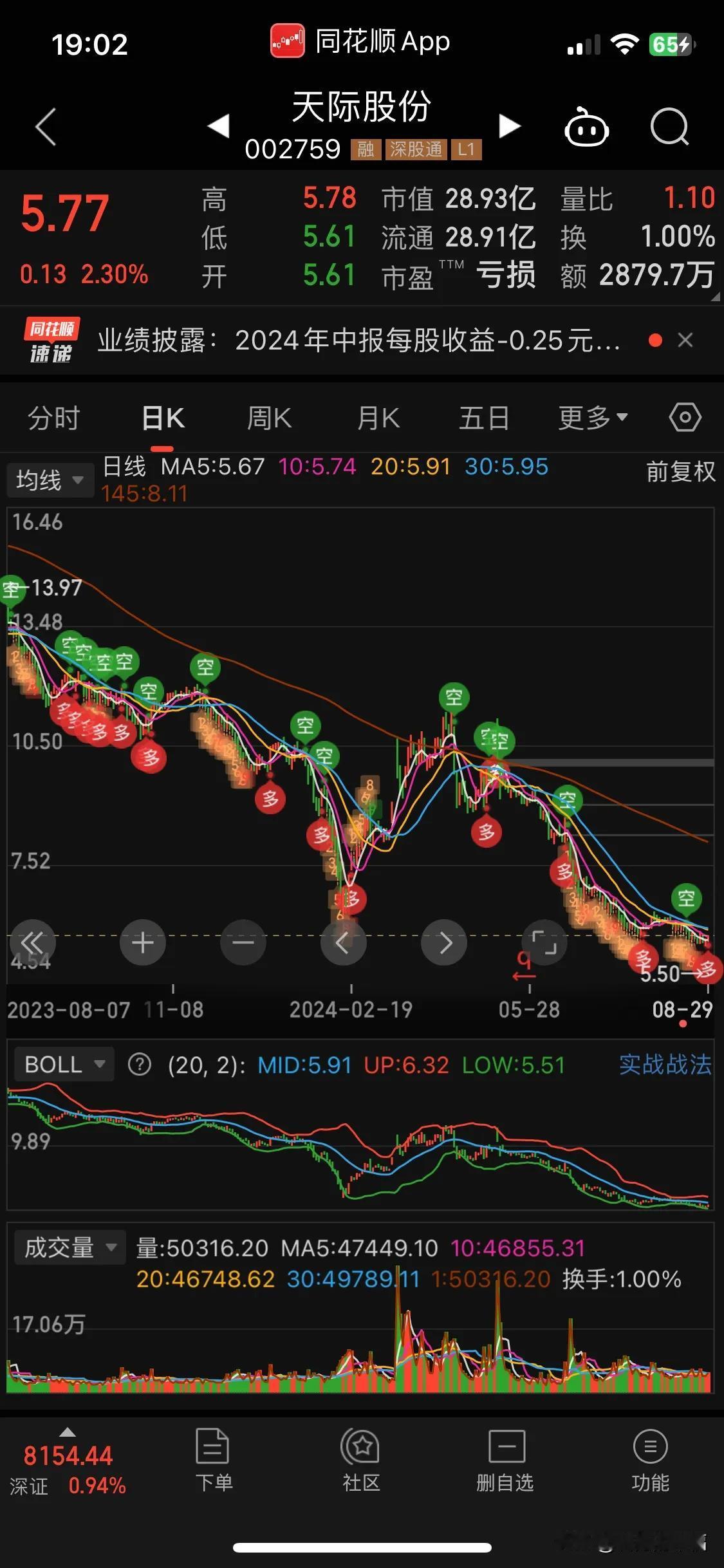The height and width of the screenshot is (1568, 724).
Task: Open the BOLL indicator dropdown
Action: click(x=64, y=1064)
